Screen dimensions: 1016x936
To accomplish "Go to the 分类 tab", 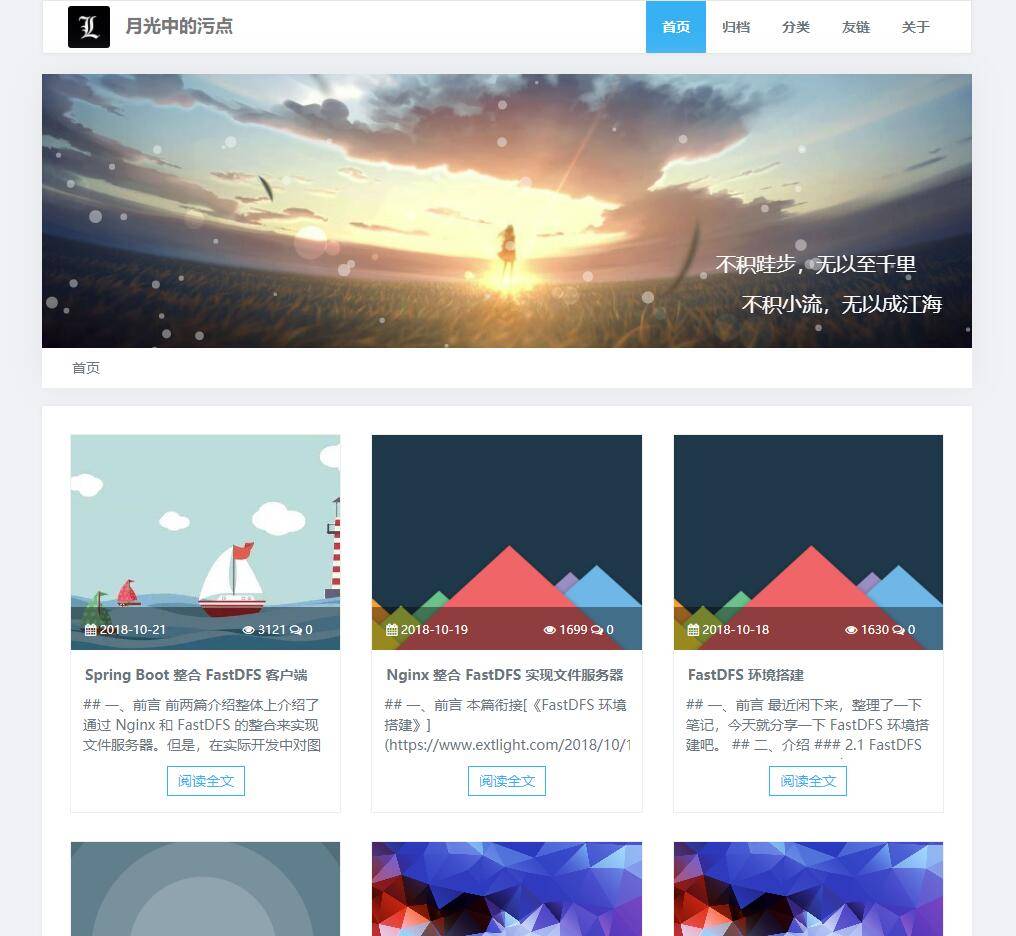I will 795,27.
